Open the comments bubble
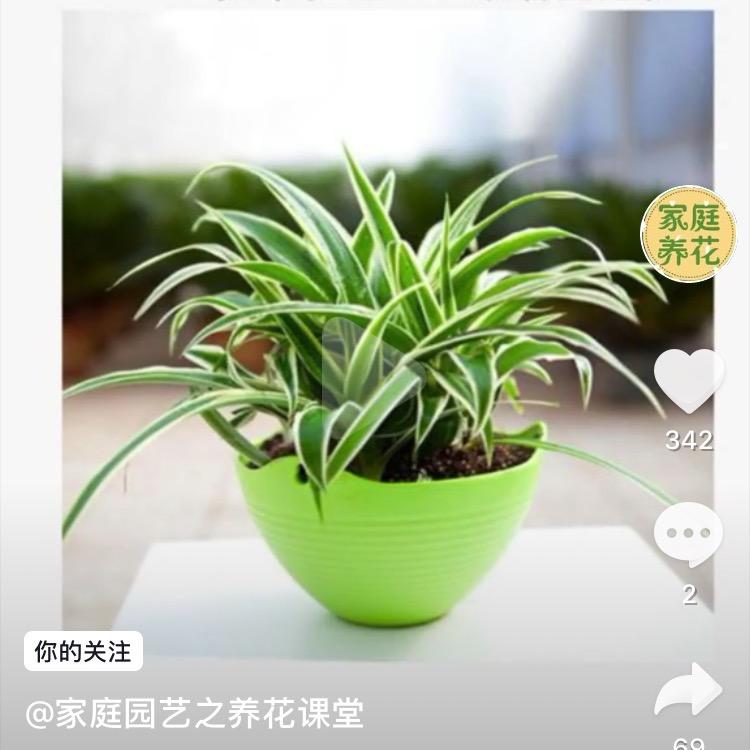 pos(689,535)
